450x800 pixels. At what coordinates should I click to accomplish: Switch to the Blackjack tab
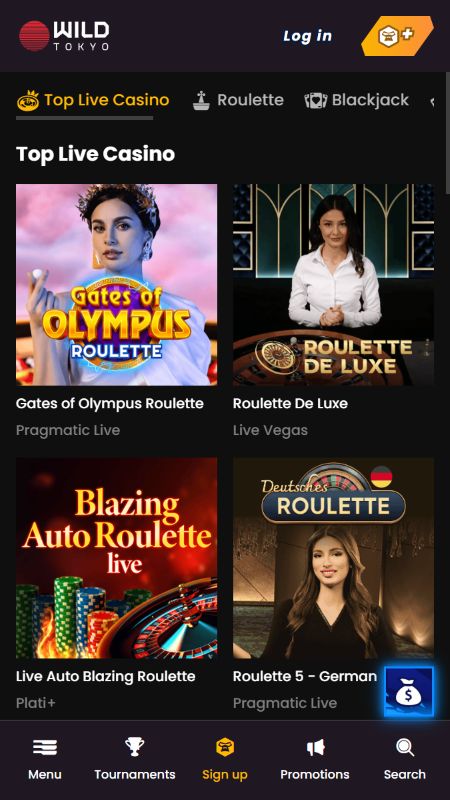click(x=357, y=100)
